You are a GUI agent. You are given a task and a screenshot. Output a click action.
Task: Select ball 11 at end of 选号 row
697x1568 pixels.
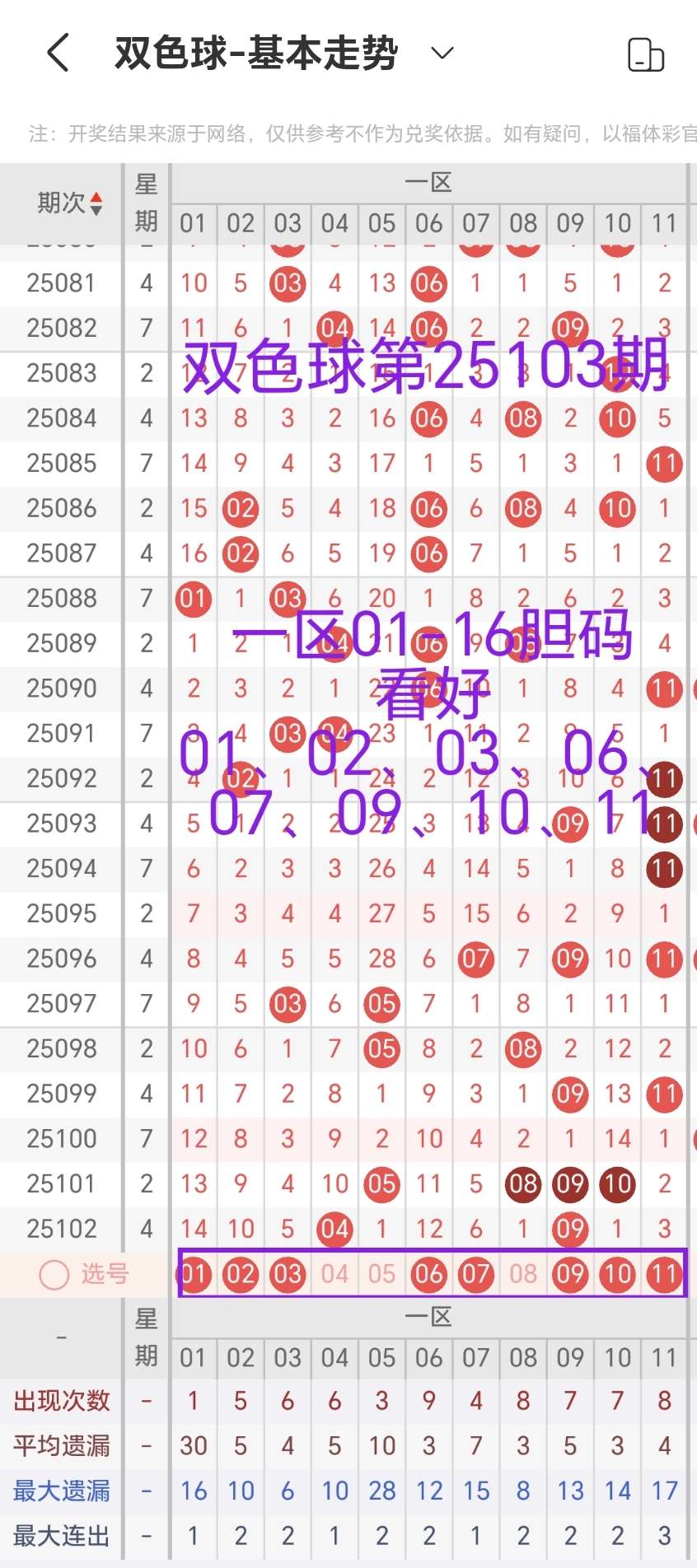coord(664,1273)
